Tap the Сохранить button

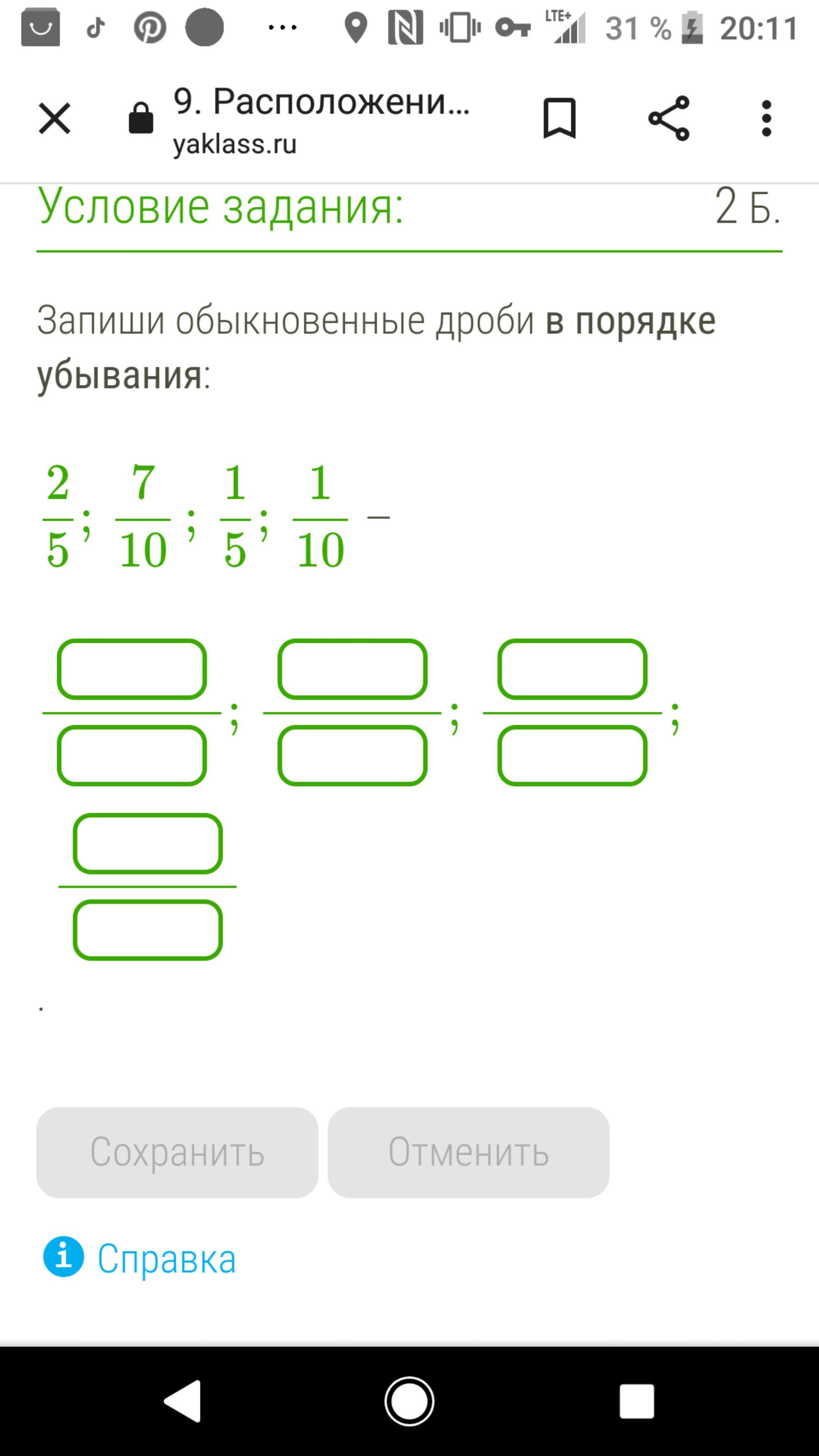pyautogui.click(x=177, y=1153)
